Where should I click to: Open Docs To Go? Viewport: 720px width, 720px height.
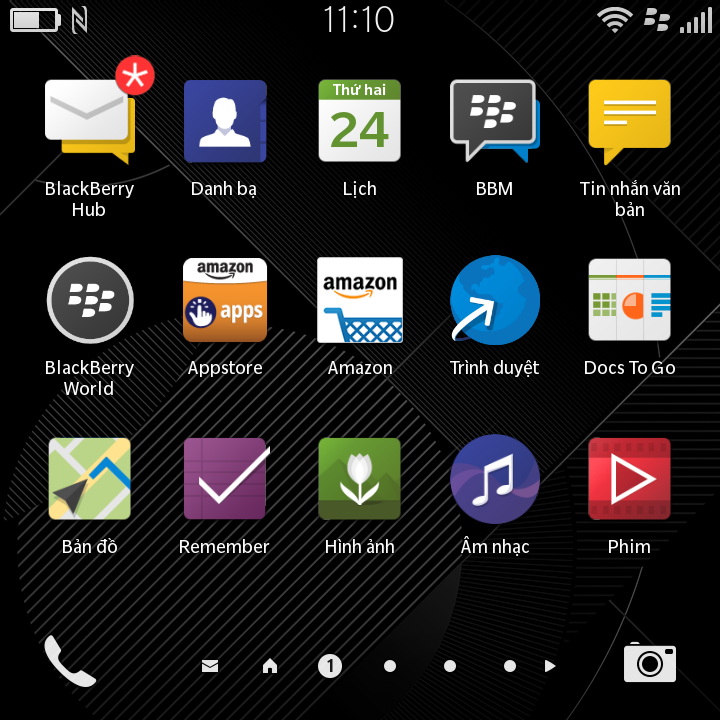[629, 301]
